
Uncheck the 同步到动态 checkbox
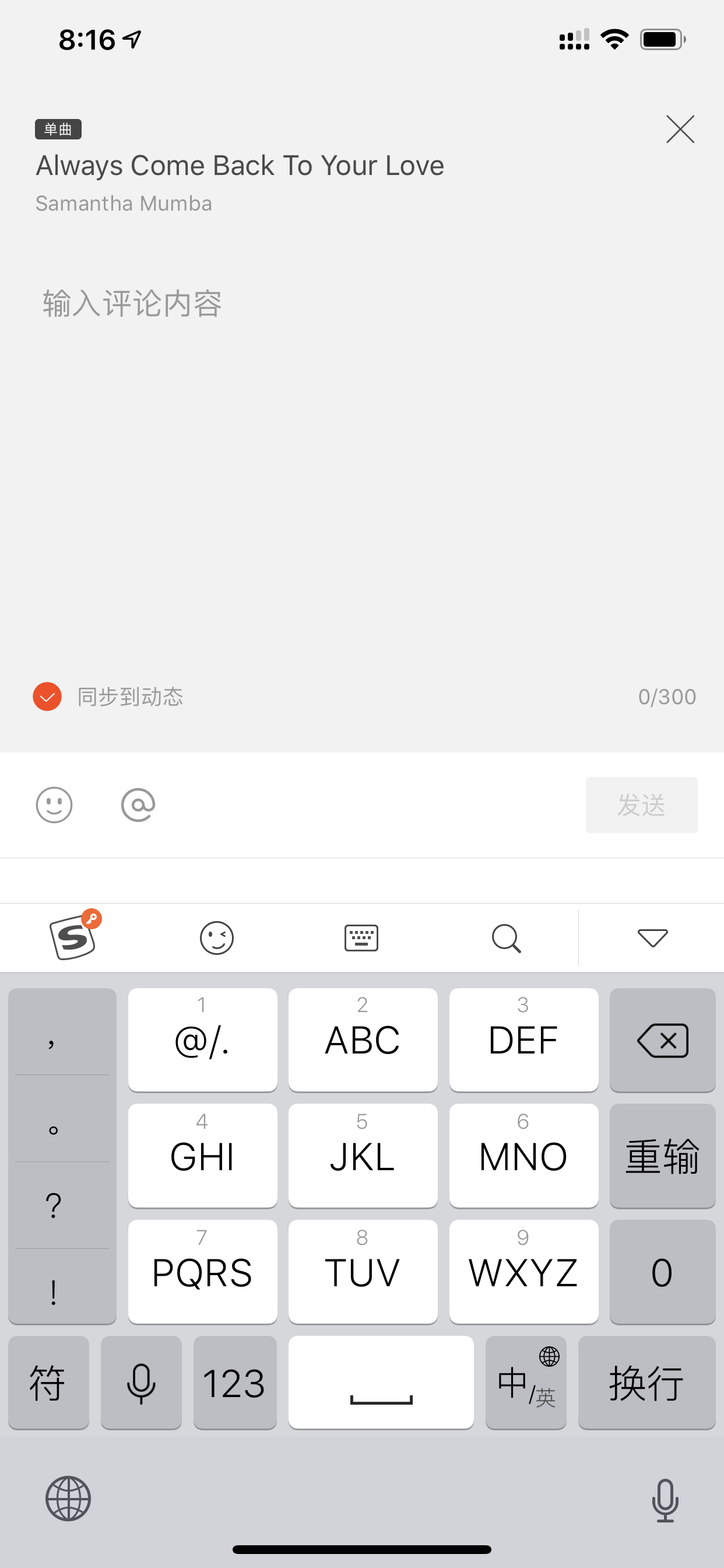(x=47, y=696)
